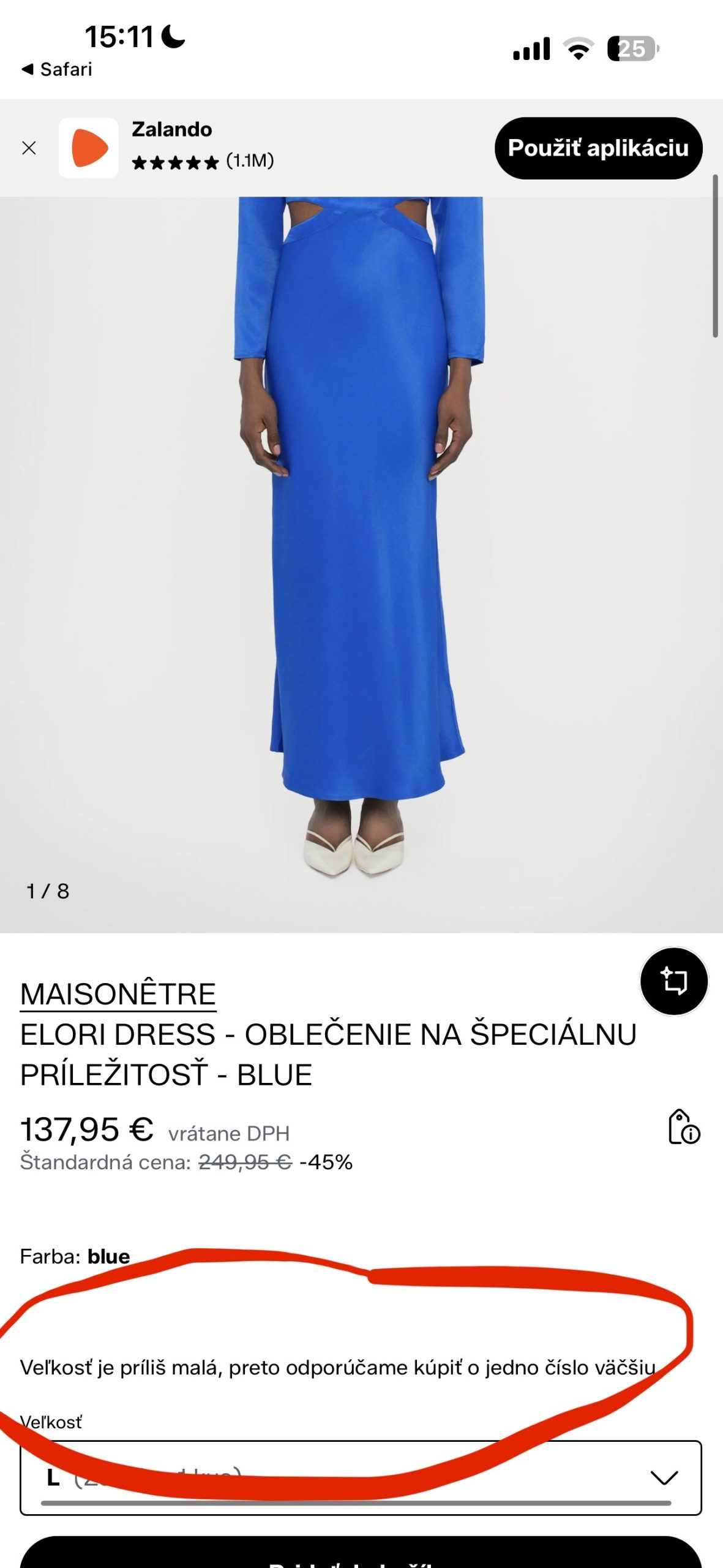Open the MAISONÊTRE brand link

[x=118, y=993]
